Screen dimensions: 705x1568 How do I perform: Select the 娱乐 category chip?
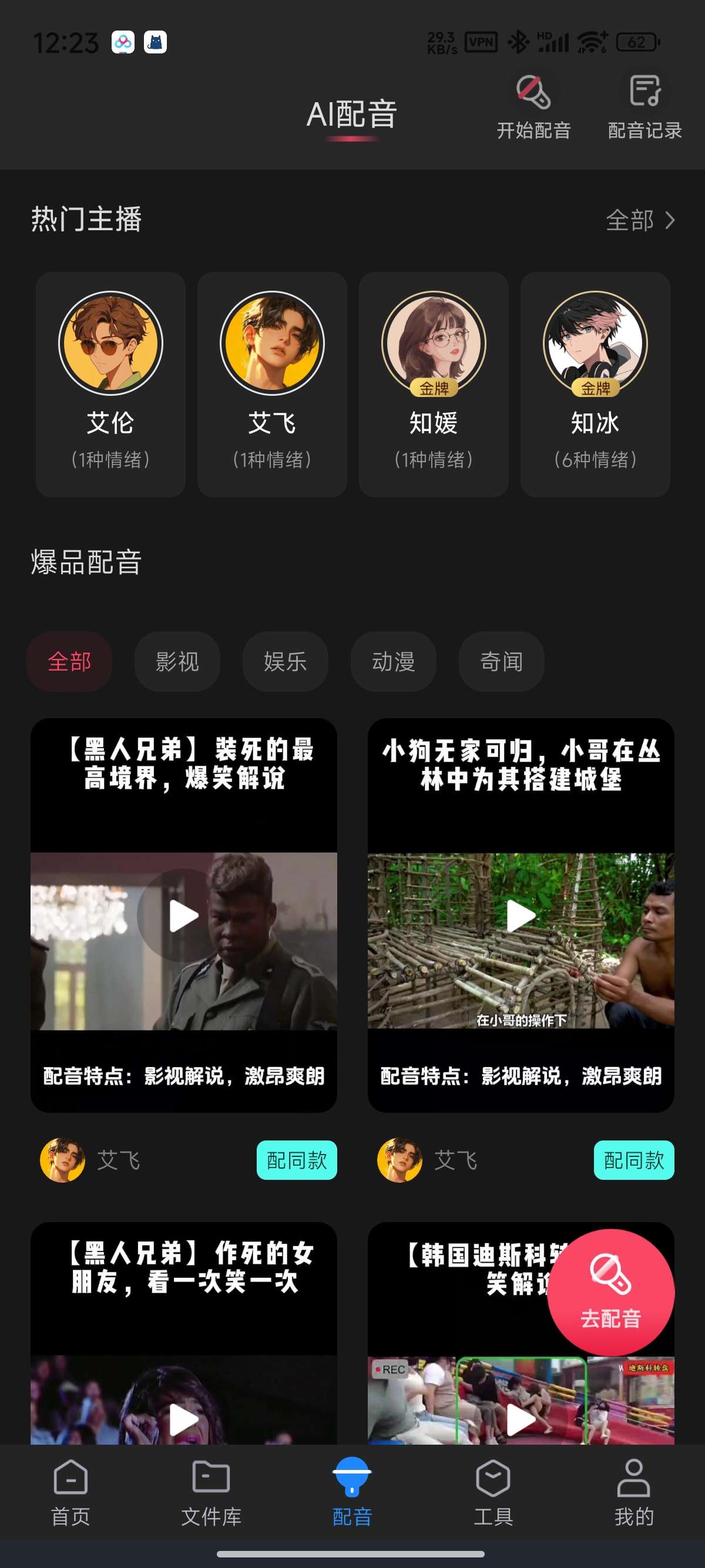[285, 662]
